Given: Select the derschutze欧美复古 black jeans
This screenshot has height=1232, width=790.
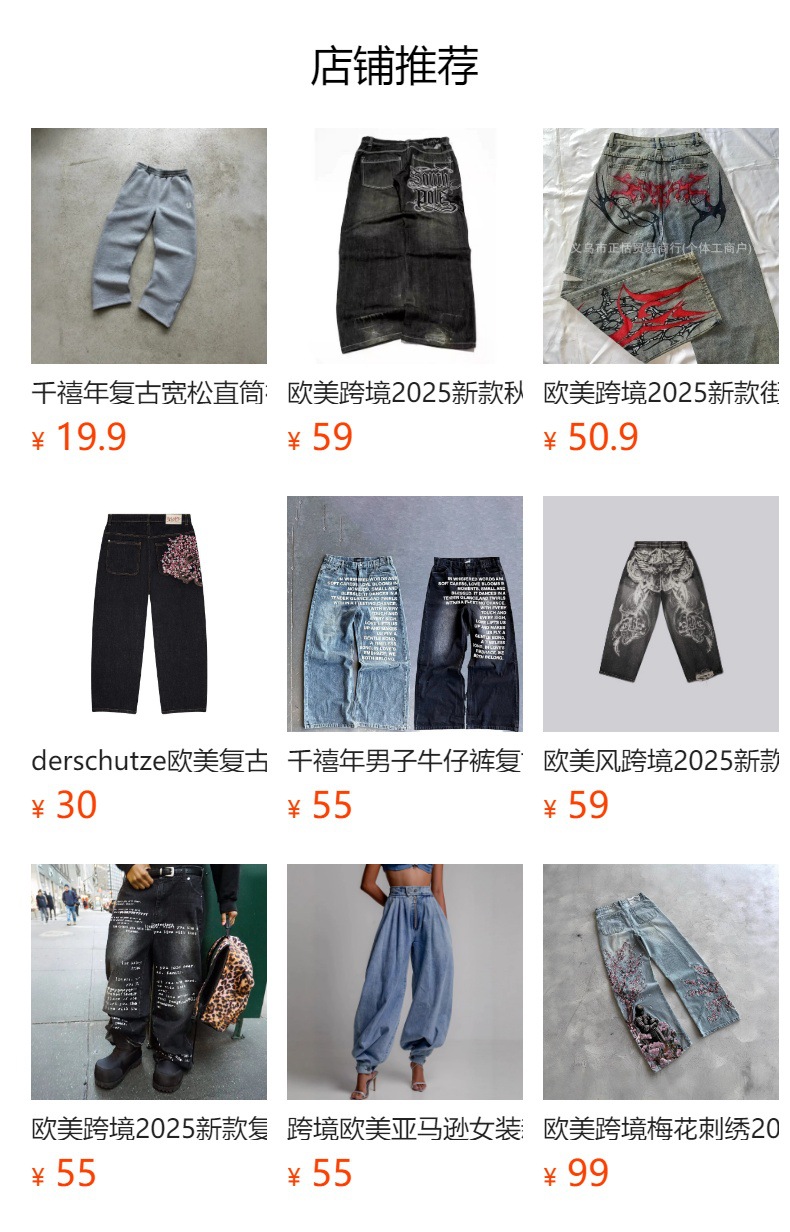Looking at the screenshot, I should click(x=149, y=614).
